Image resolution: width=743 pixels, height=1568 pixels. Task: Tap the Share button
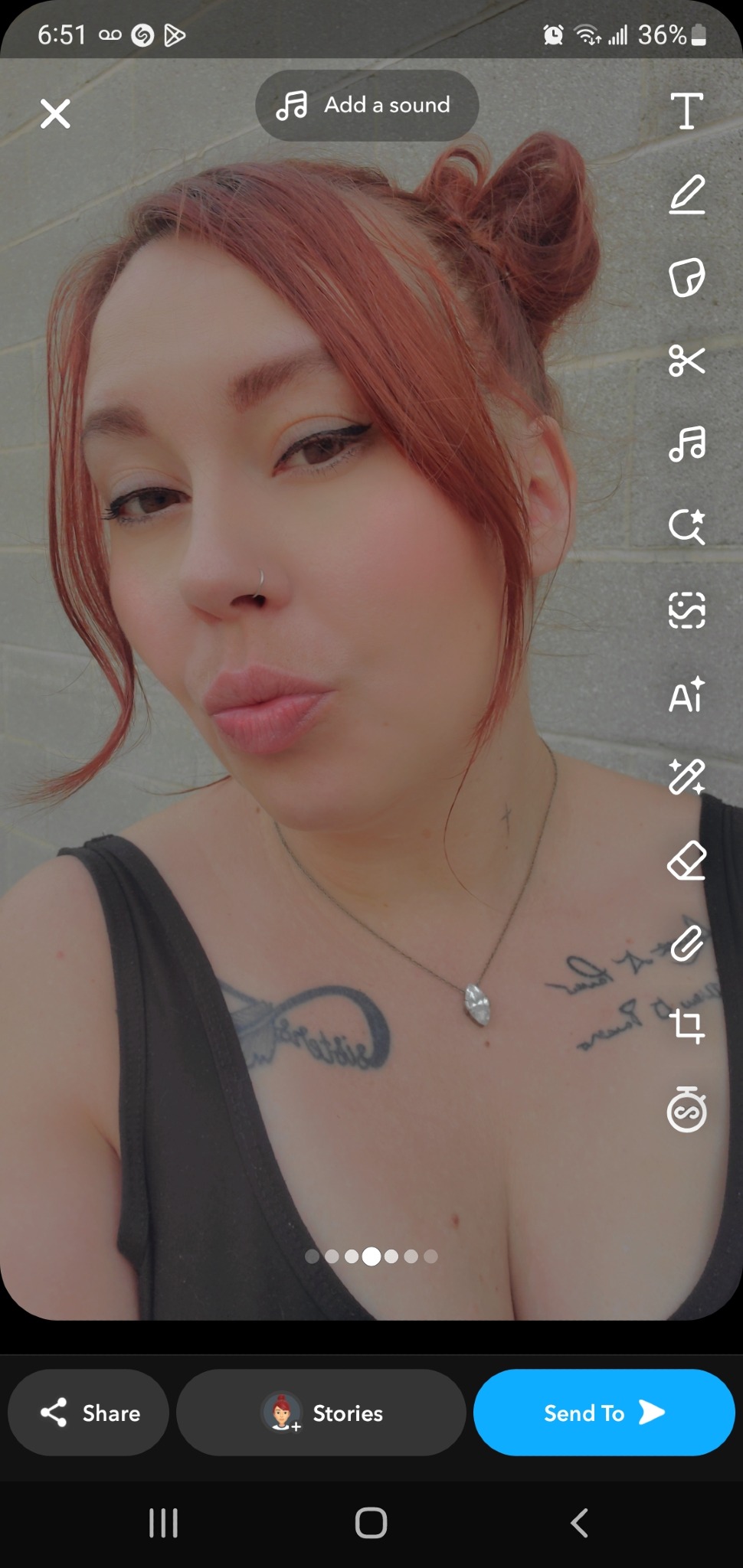(x=88, y=1413)
